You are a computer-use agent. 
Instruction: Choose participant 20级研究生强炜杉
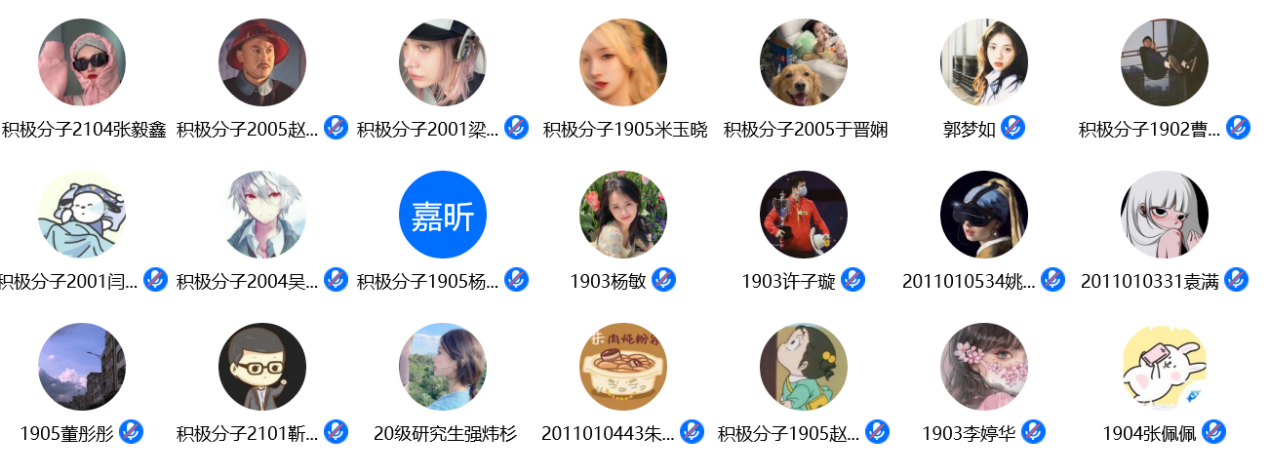tap(442, 366)
